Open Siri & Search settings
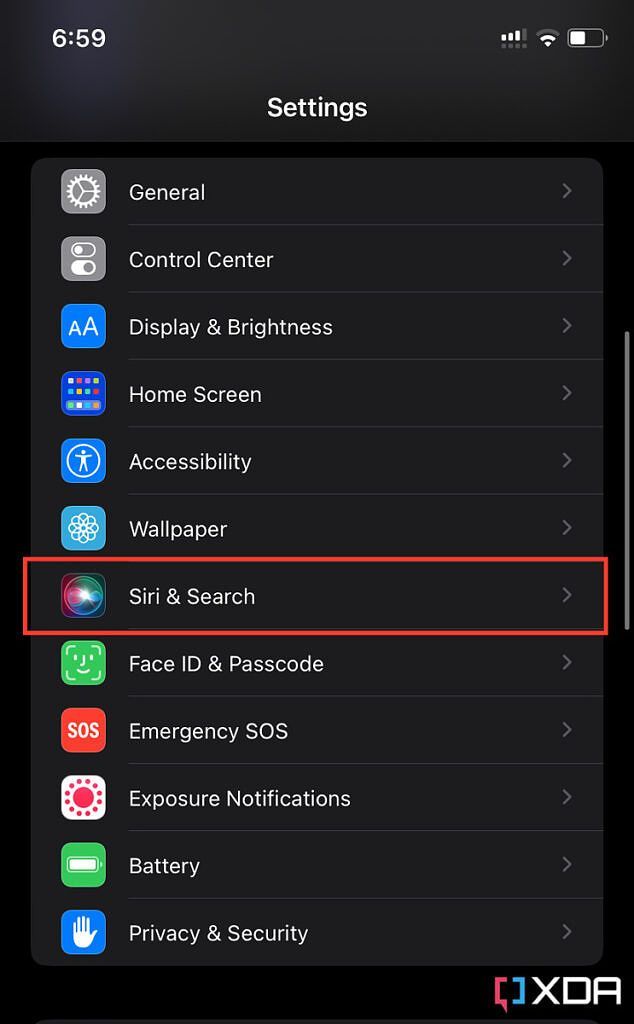Viewport: 634px width, 1024px height. [316, 596]
